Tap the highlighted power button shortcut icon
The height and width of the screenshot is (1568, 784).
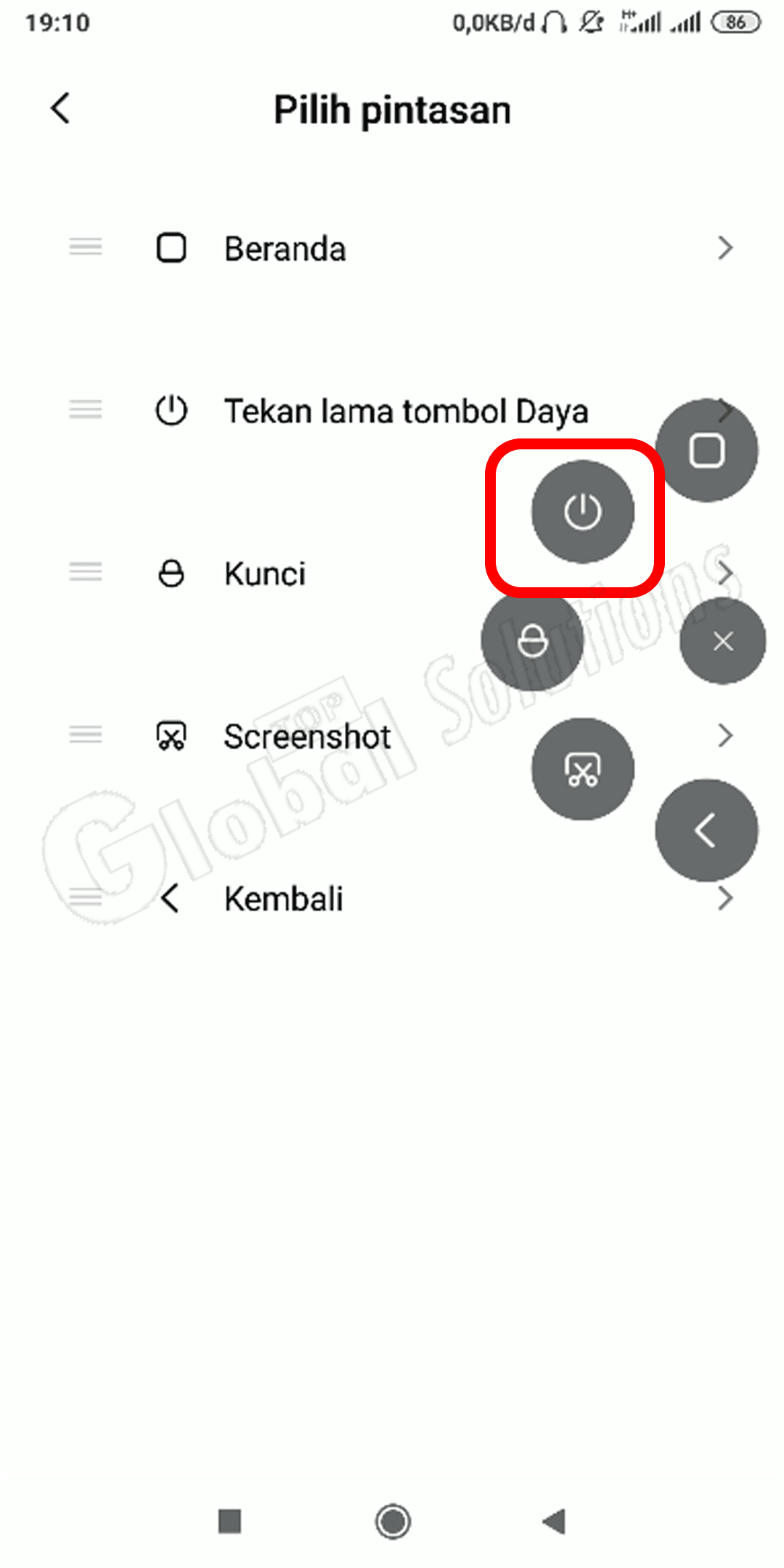click(583, 512)
